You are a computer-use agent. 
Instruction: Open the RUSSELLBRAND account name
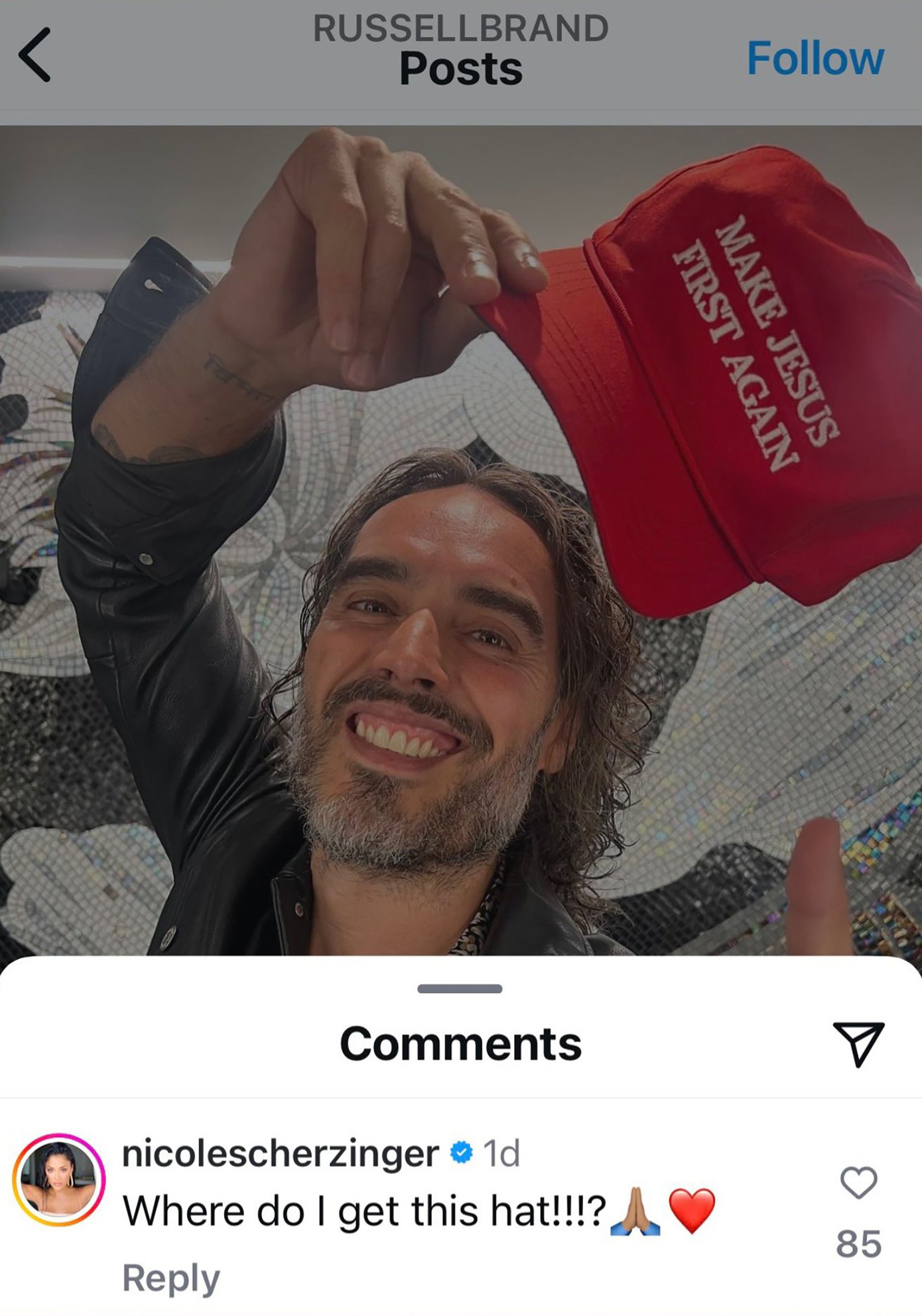pos(461,28)
